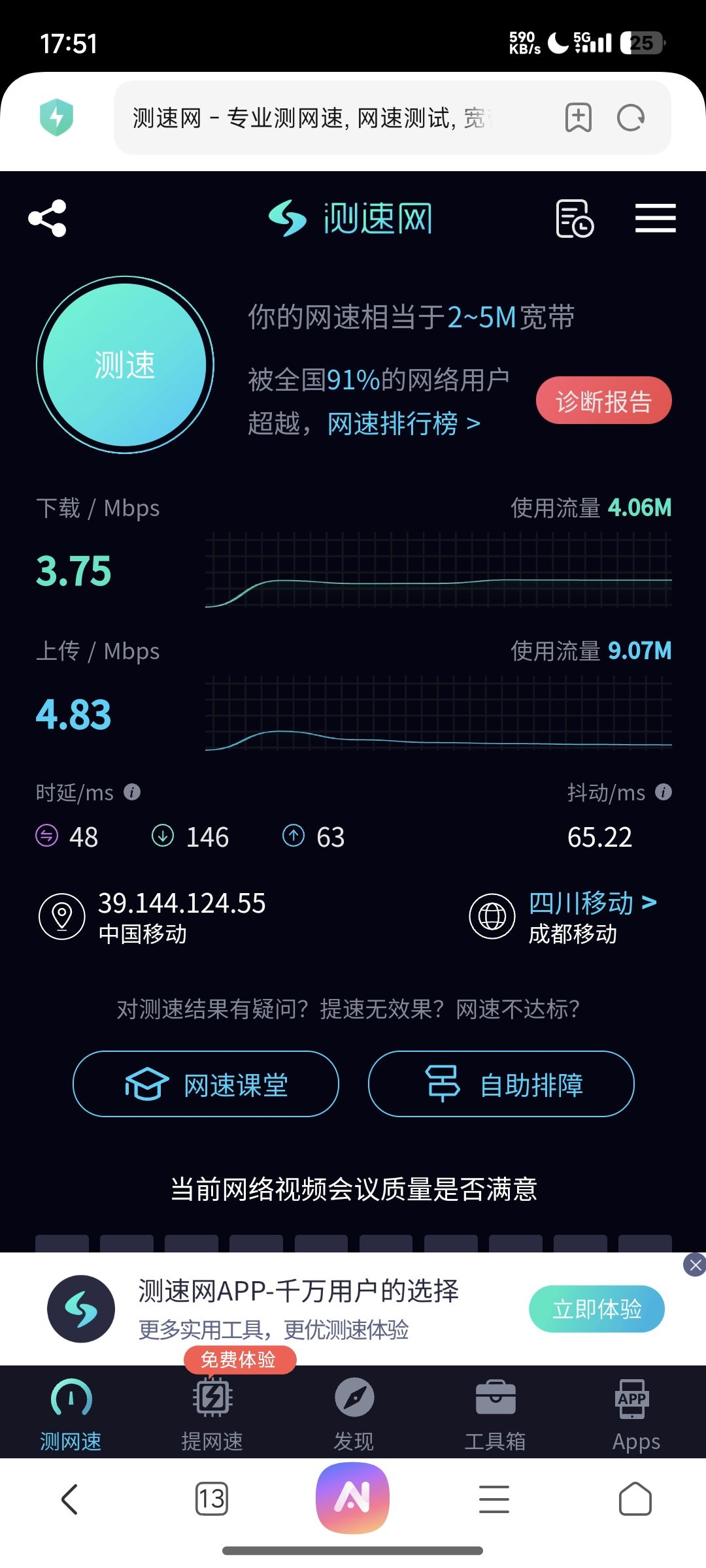706x1568 pixels.
Task: Tap the 诊断报告 button
Action: point(603,399)
